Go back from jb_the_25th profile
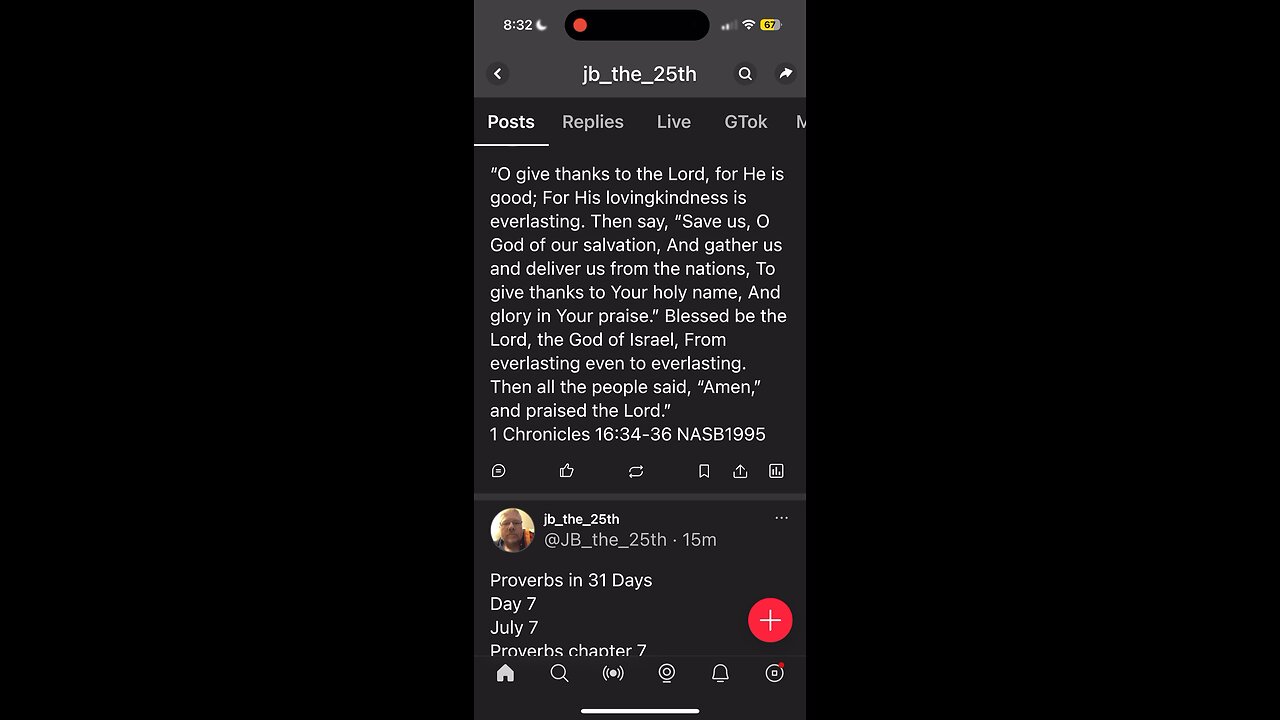The width and height of the screenshot is (1280, 720). (x=498, y=74)
